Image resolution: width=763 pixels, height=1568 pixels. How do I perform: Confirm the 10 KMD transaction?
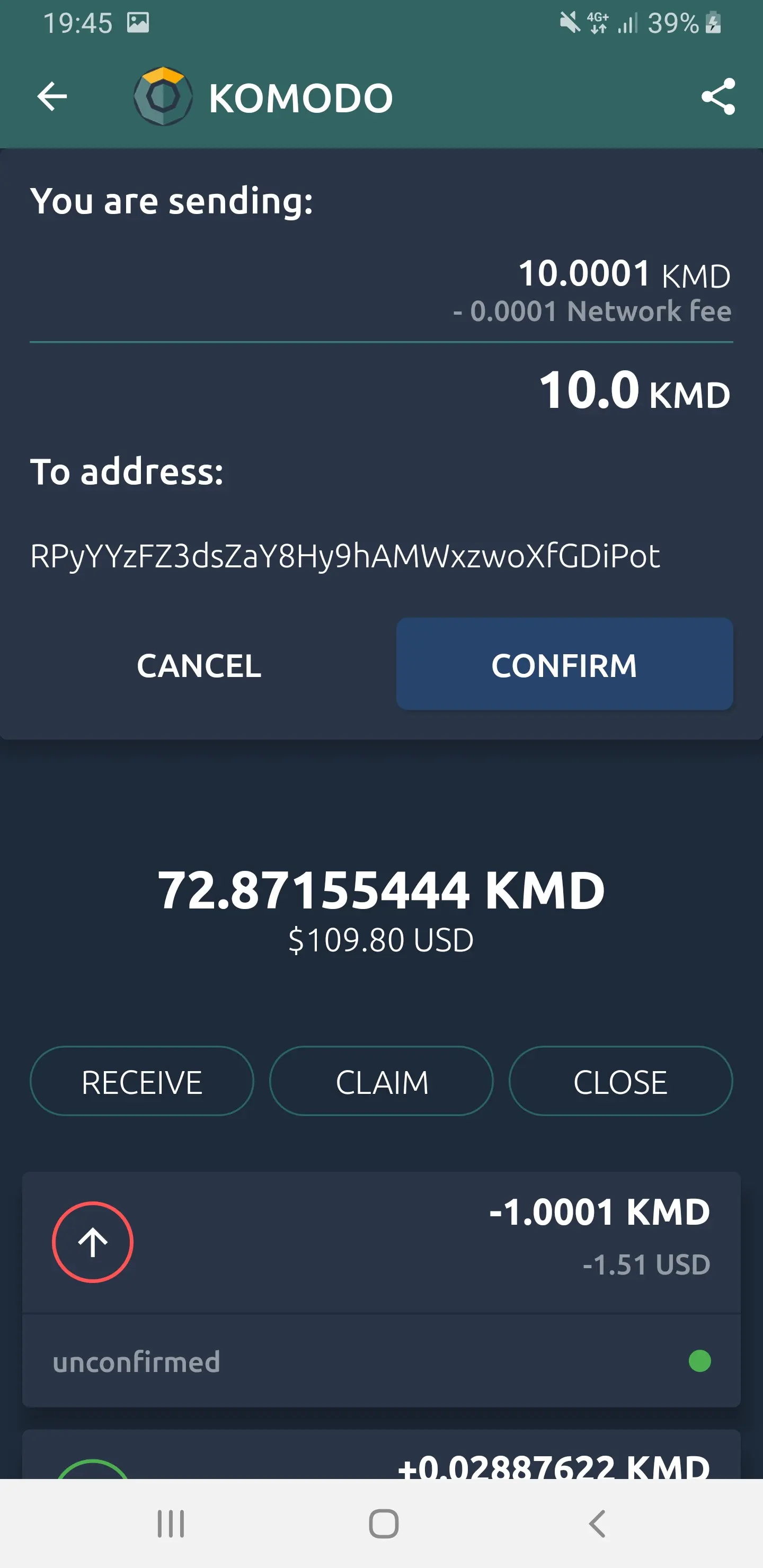(563, 665)
